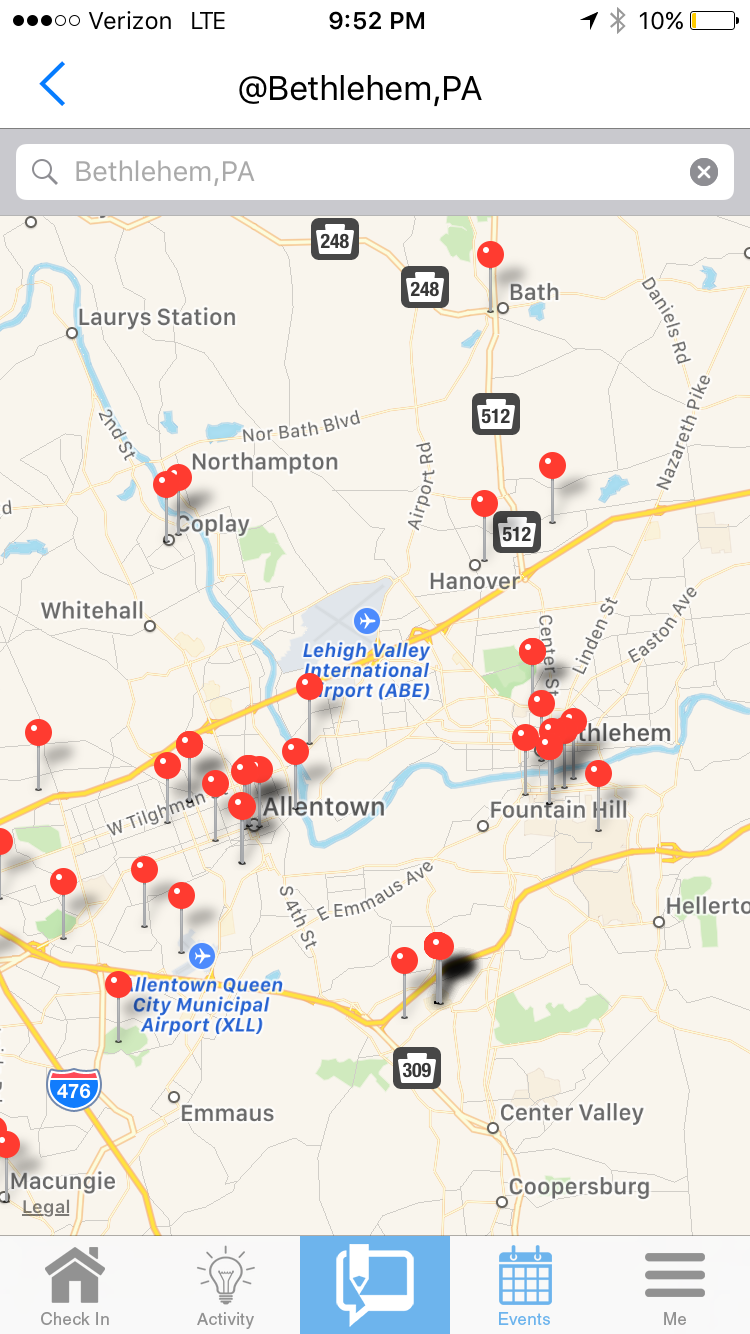
Task: Open the Activity tab
Action: pyautogui.click(x=225, y=1285)
